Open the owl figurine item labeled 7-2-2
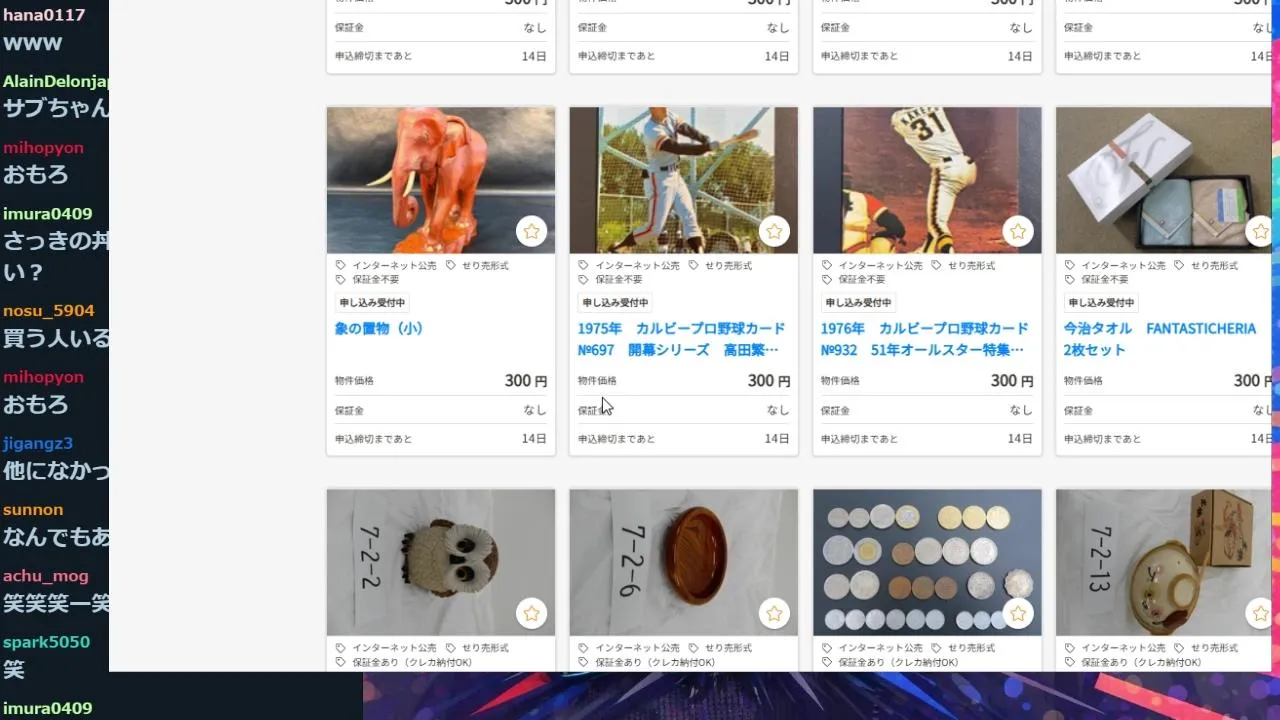This screenshot has height=720, width=1280. click(x=440, y=561)
